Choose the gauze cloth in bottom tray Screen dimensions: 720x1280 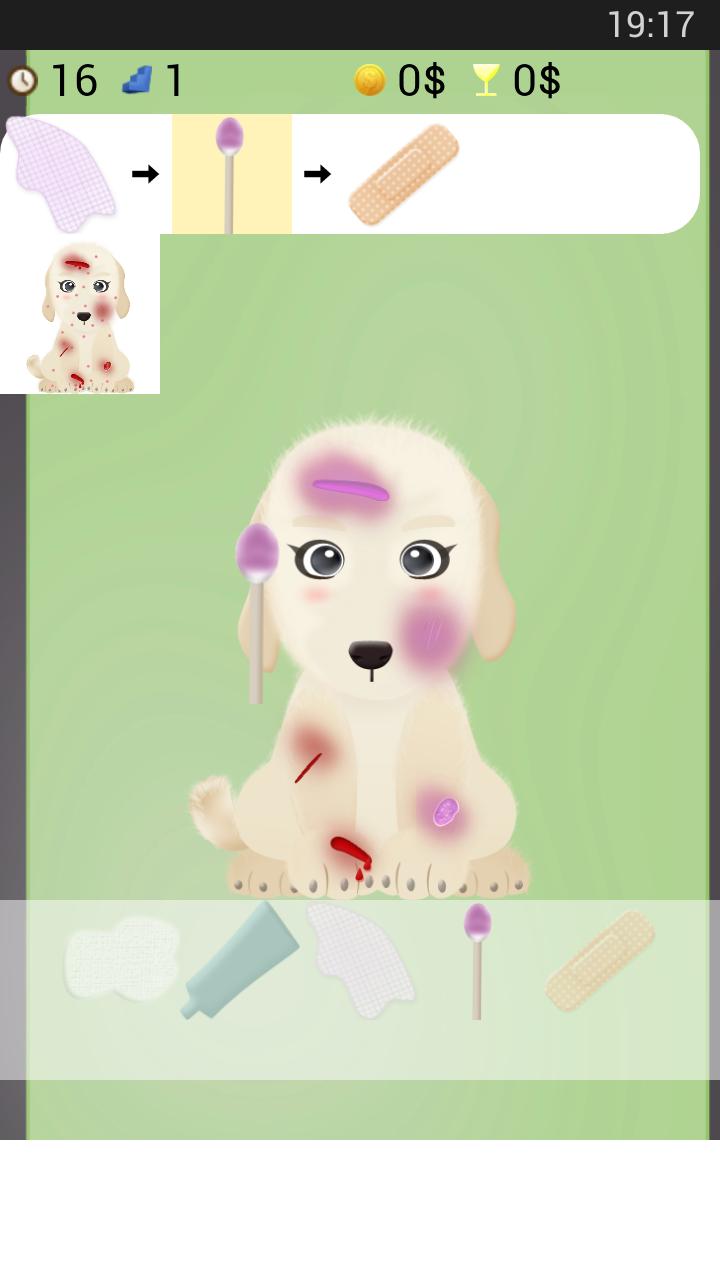(x=362, y=960)
